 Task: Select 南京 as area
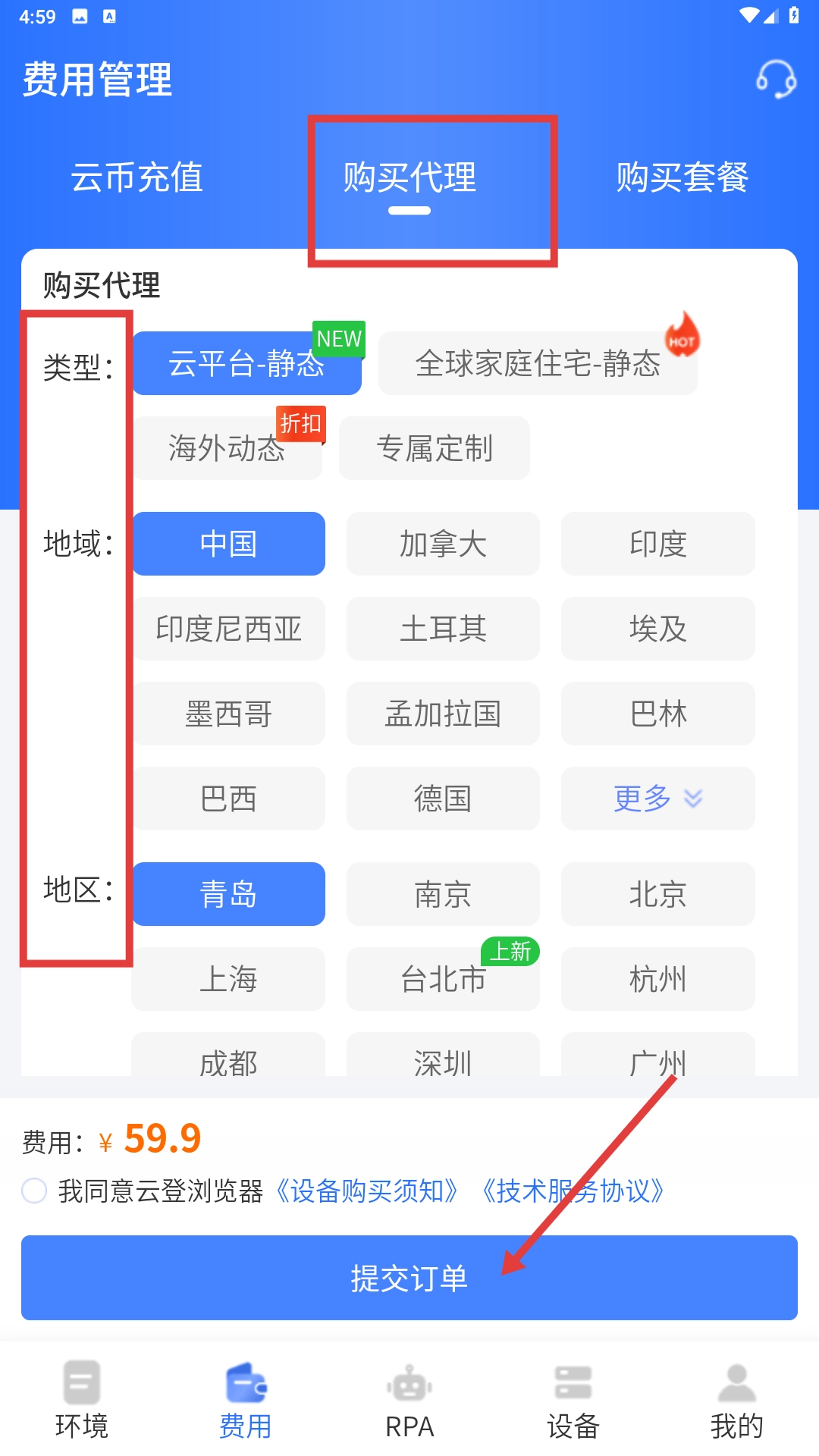pos(443,894)
